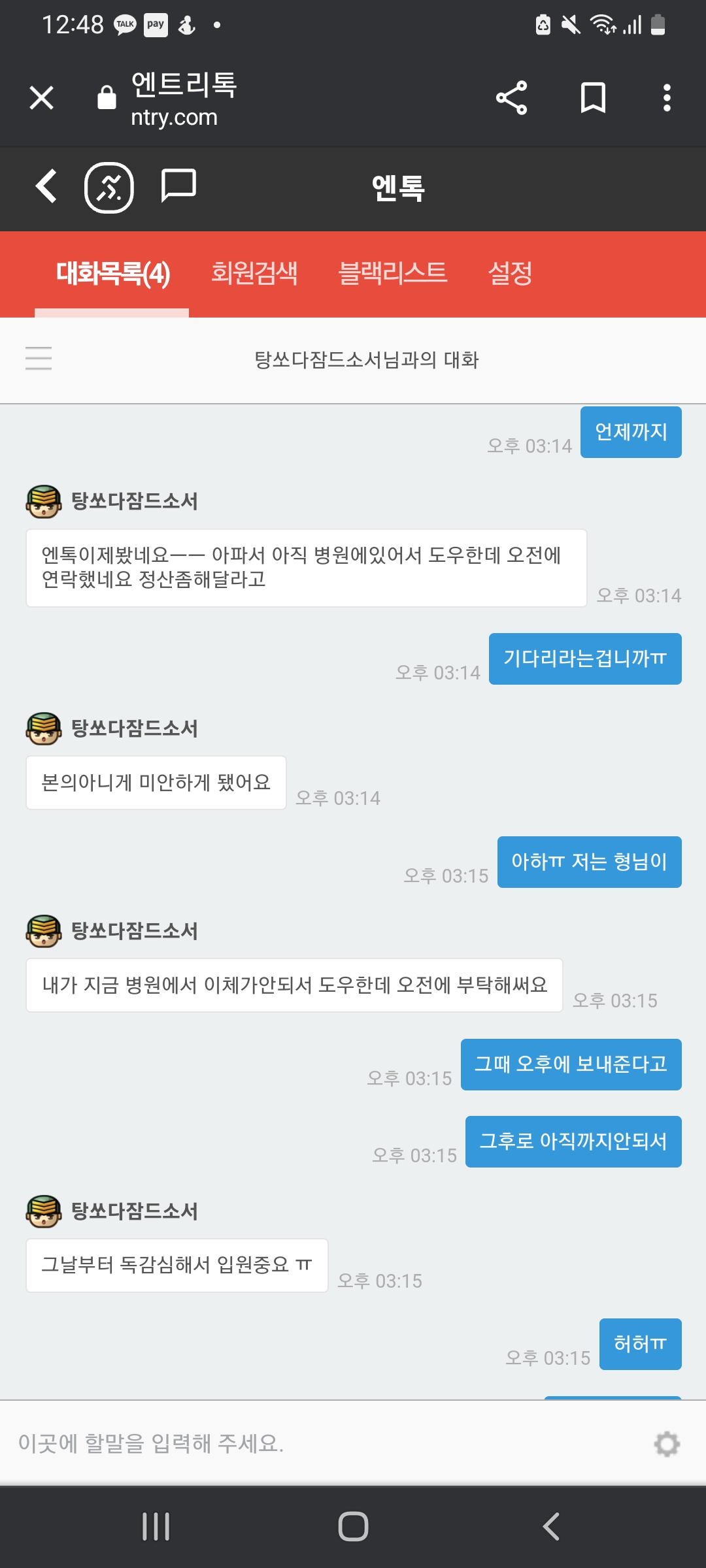Image resolution: width=706 pixels, height=1568 pixels.
Task: Switch to the 회원검색 tab
Action: 254,273
